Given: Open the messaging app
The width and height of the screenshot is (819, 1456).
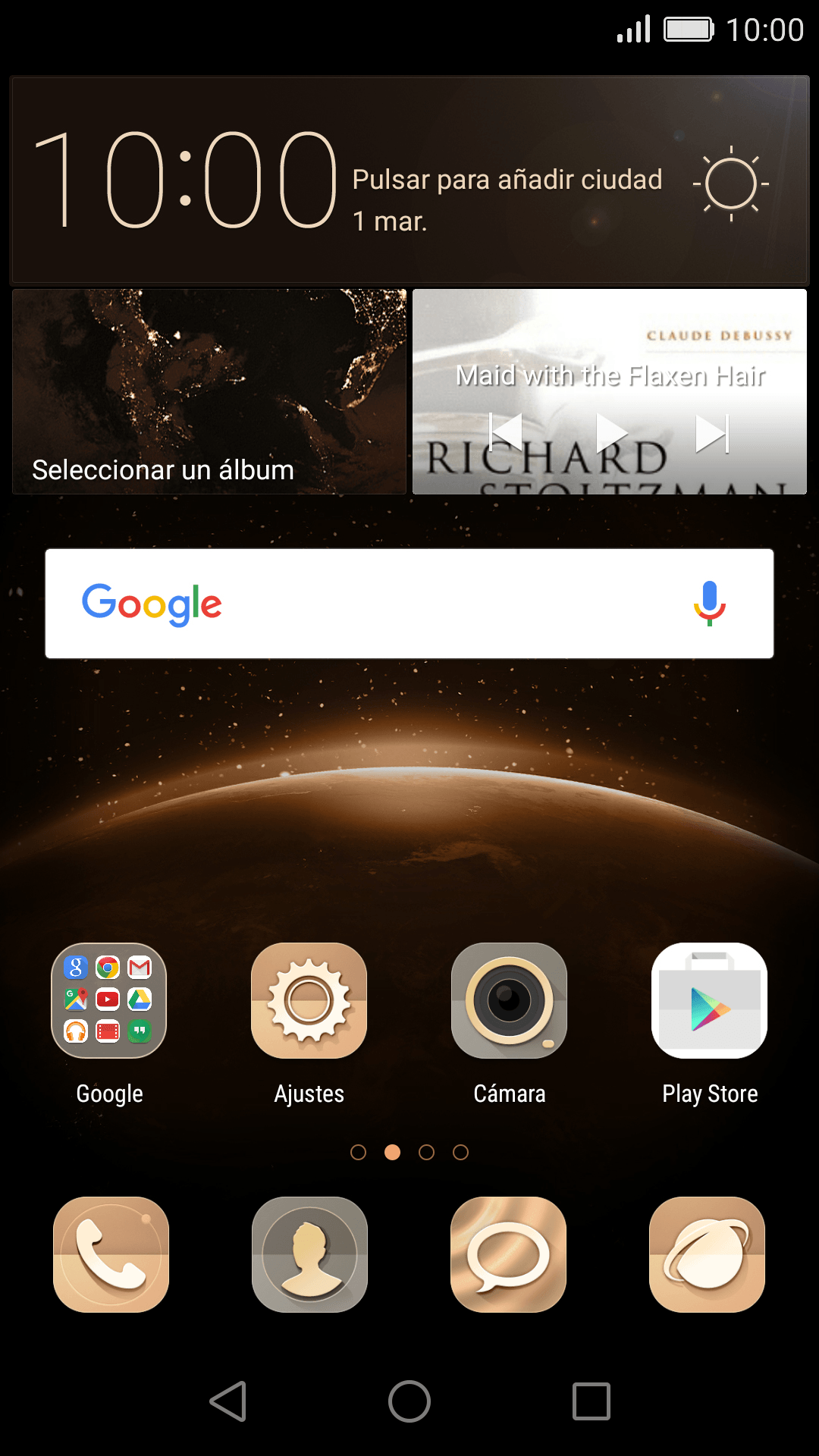Looking at the screenshot, I should coord(508,1255).
